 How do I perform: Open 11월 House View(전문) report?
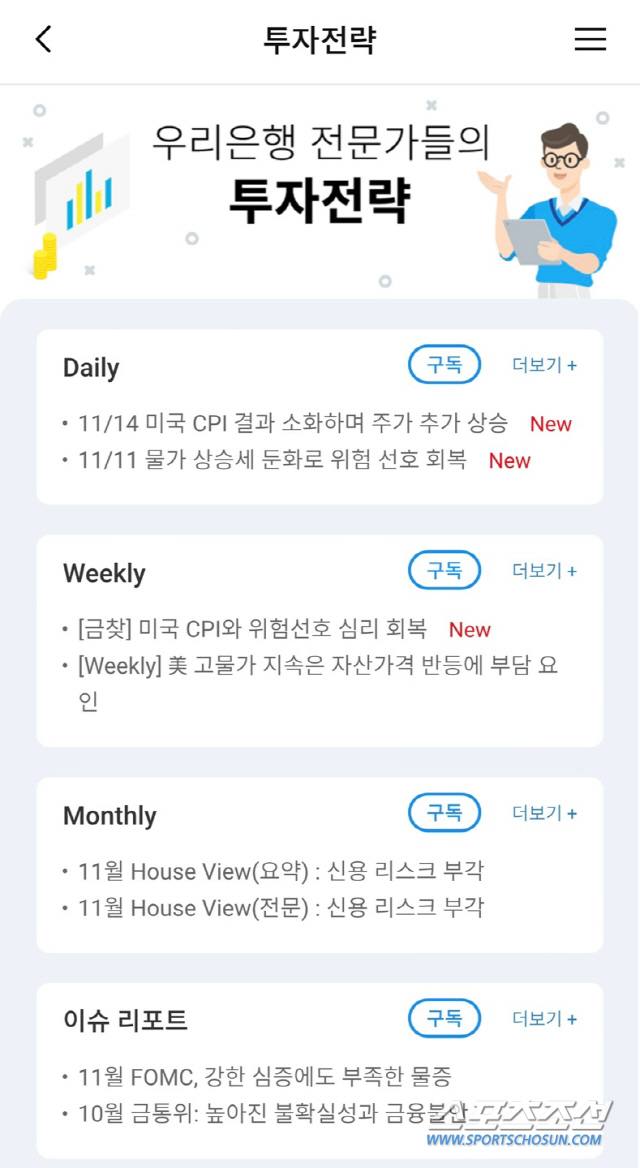click(x=281, y=908)
